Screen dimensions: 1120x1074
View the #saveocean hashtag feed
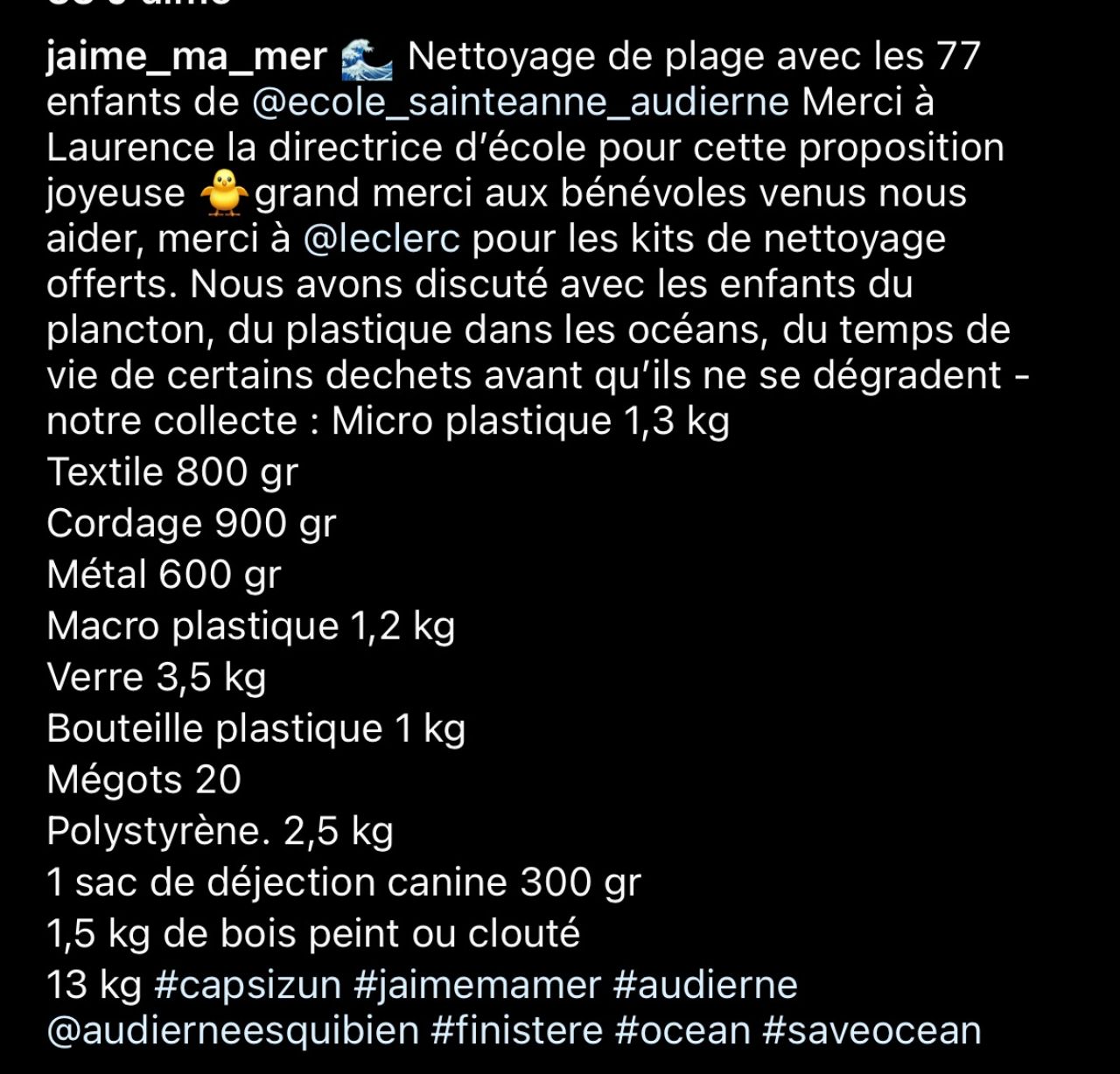871,1030
